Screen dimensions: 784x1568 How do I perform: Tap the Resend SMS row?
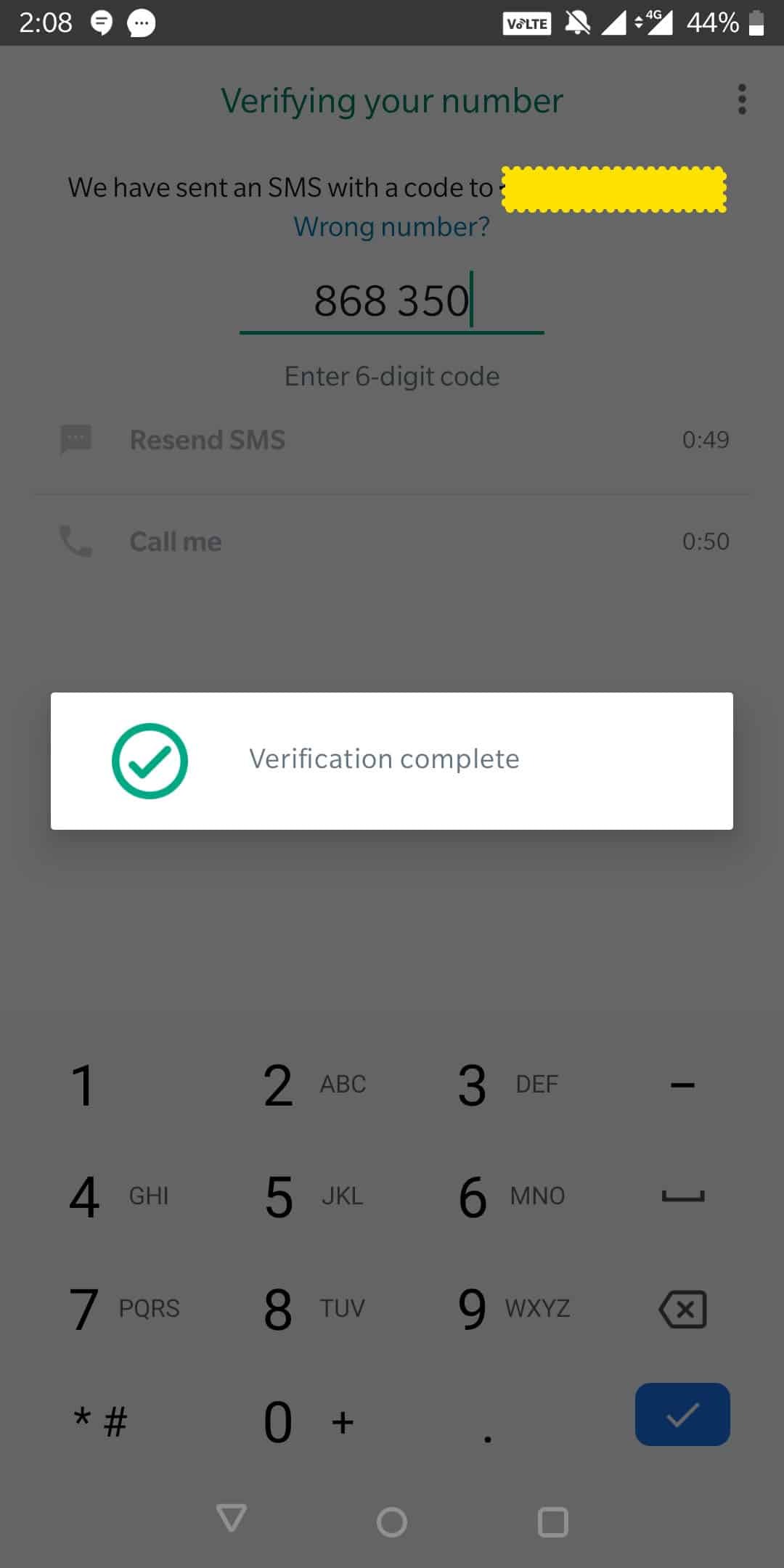[x=392, y=440]
